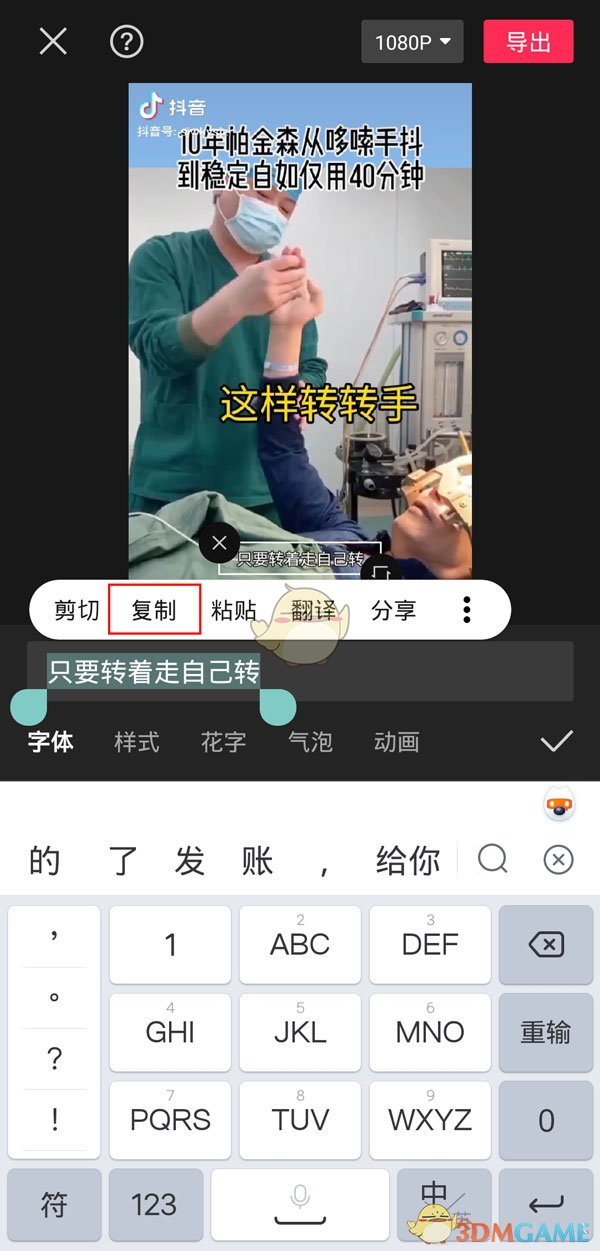The height and width of the screenshot is (1251, 600).
Task: Switch to the 花字 tab
Action: tap(223, 742)
